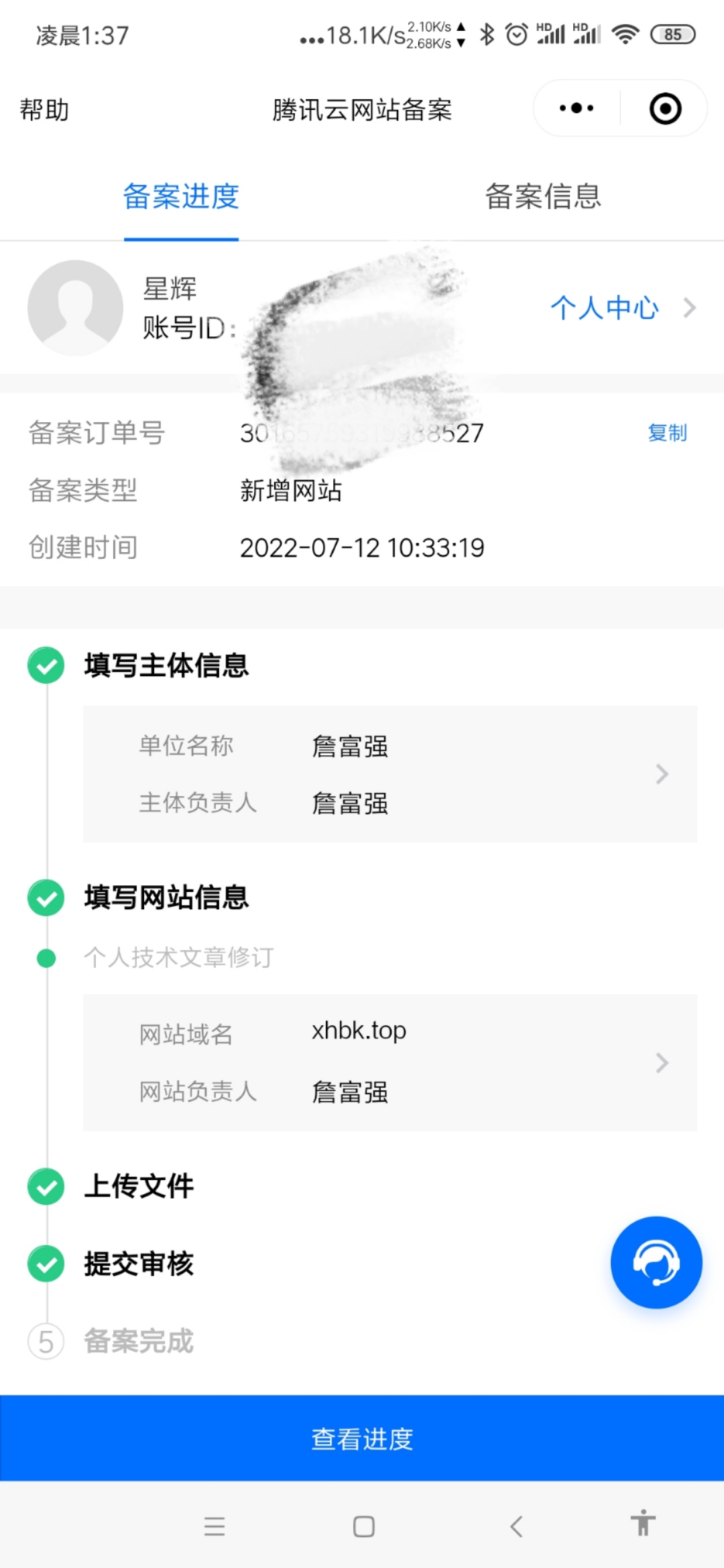Open the mini program three-dot menu
The height and width of the screenshot is (1568, 724).
pos(577,108)
